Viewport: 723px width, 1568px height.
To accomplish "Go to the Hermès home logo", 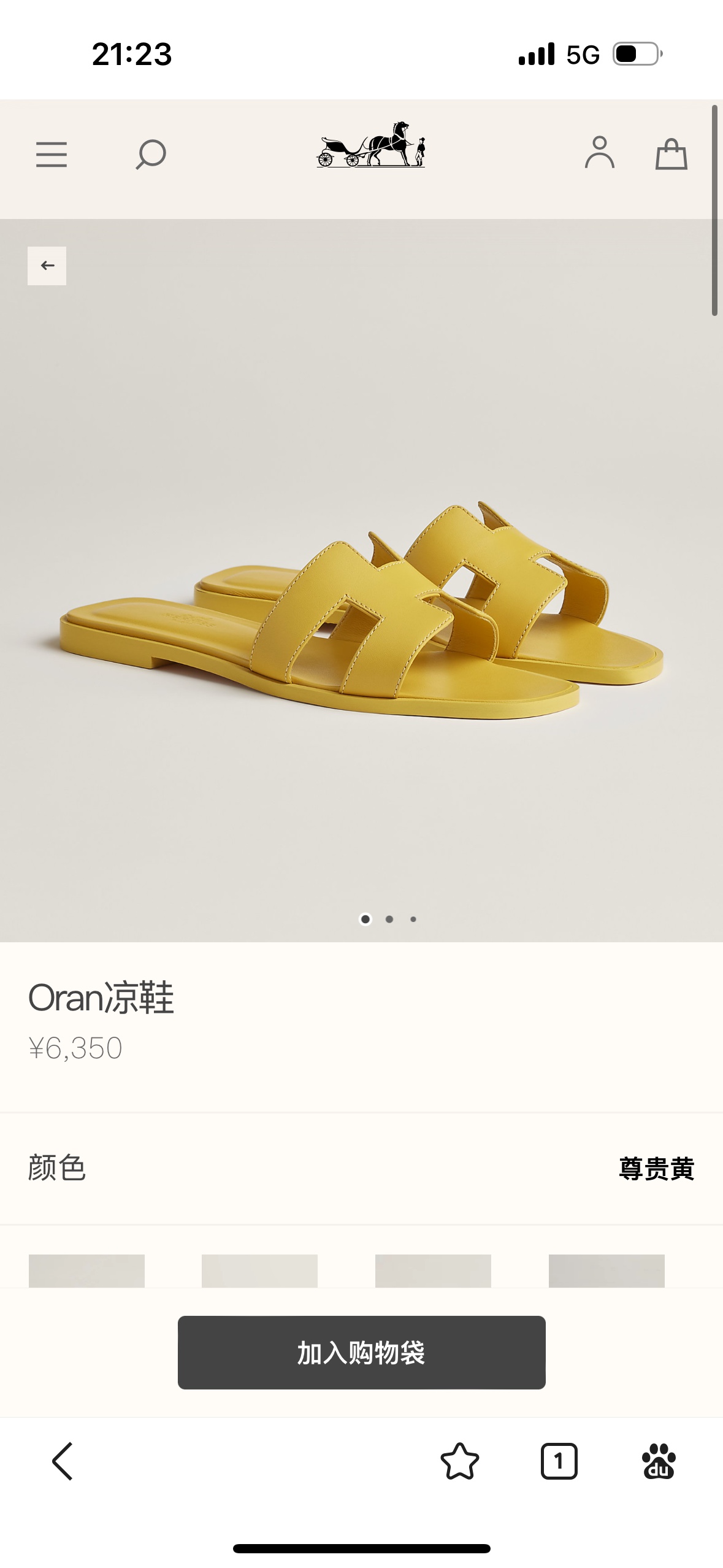I will coord(371,145).
